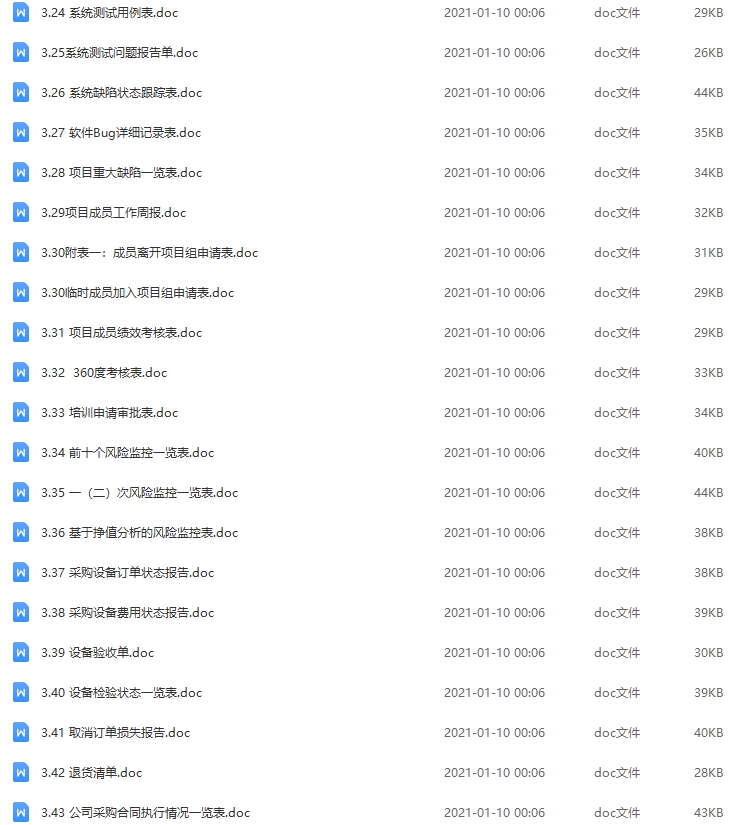Open 3.25系统测试问题报告单.doc
Viewport: 750px width, 825px height.
(x=119, y=53)
